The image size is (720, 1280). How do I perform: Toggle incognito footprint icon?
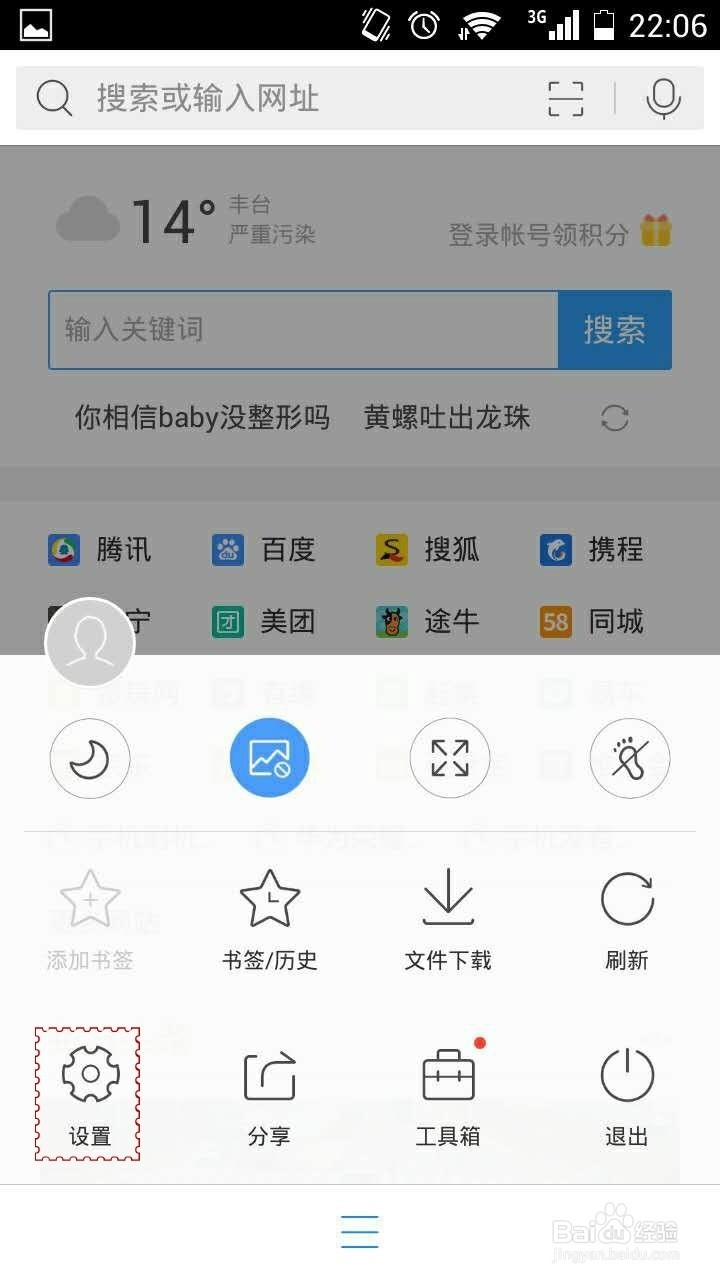(629, 759)
